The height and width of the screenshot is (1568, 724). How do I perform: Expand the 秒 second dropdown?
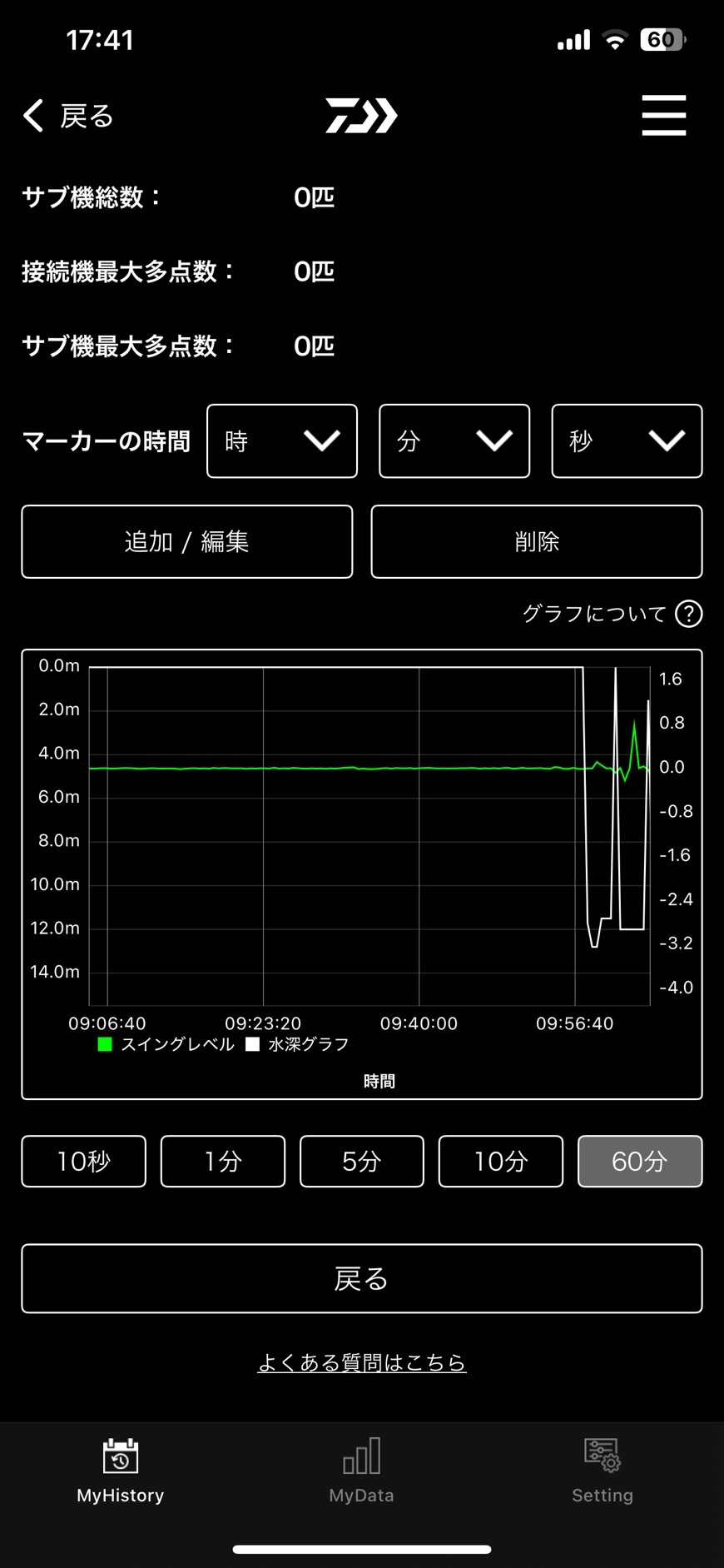[627, 441]
